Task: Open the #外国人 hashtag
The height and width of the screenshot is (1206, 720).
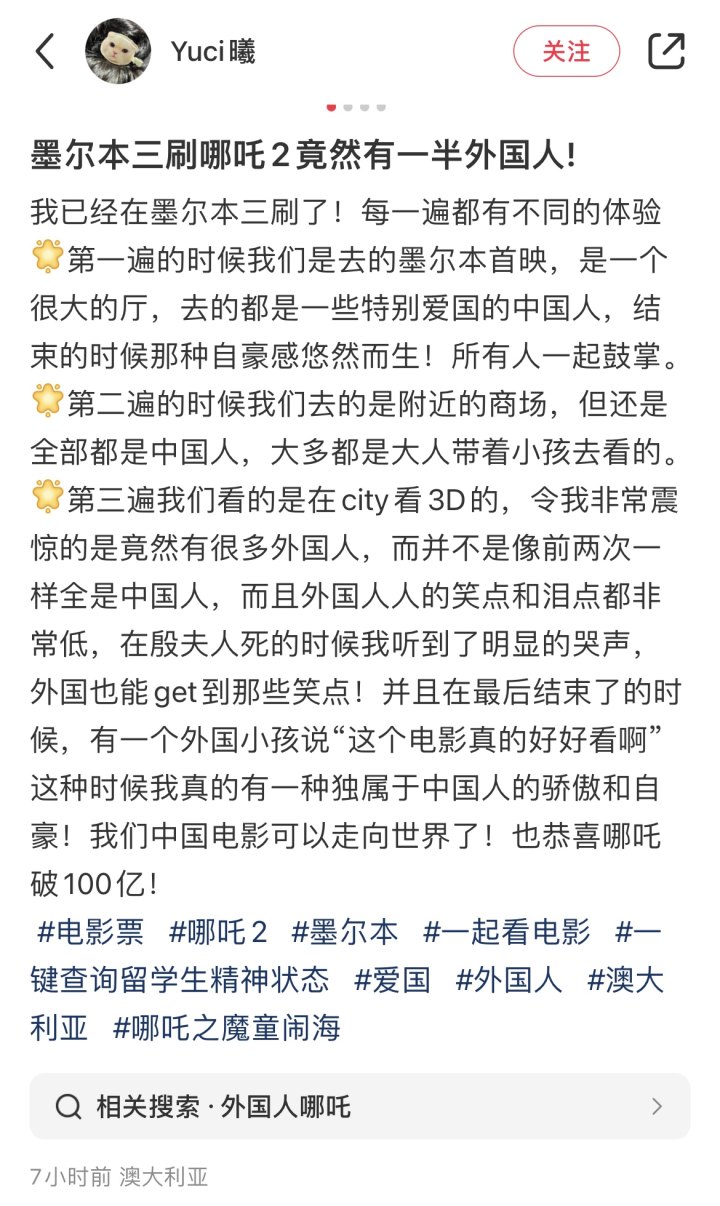Action: [x=509, y=979]
